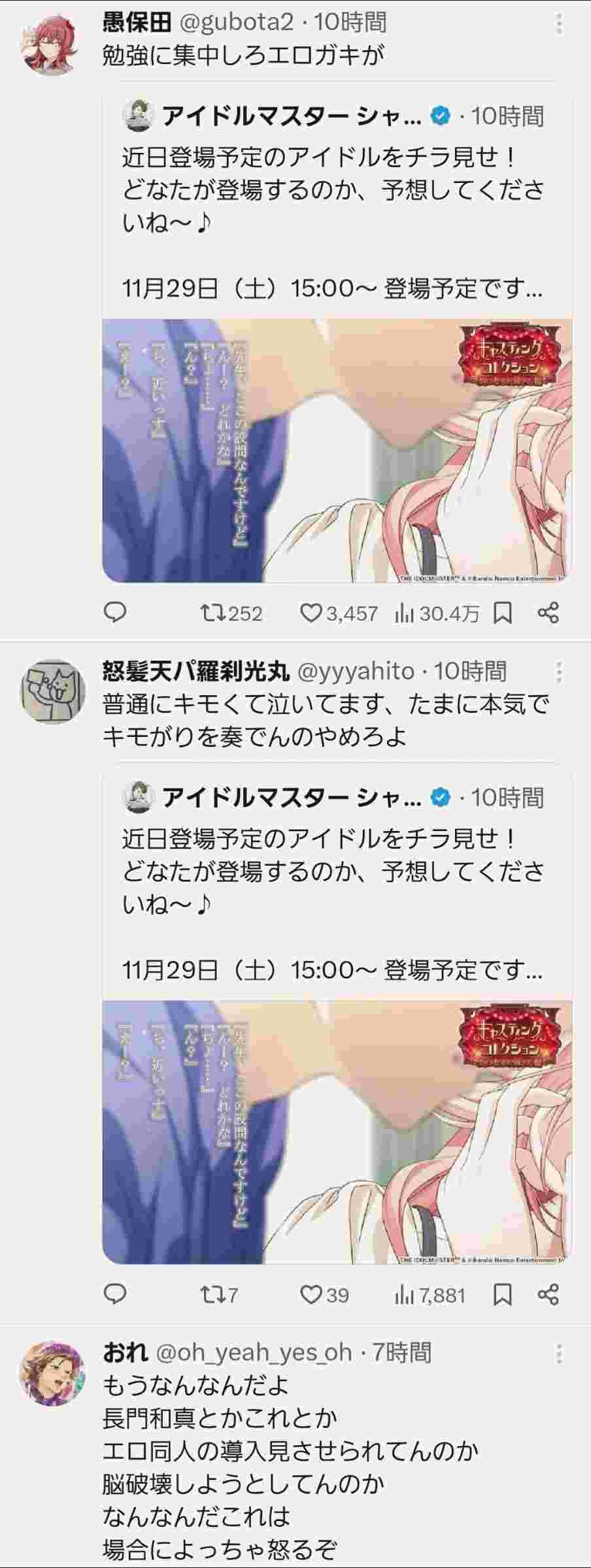View analytics of 愚保田's post (30.4万 views)

pyautogui.click(x=437, y=613)
